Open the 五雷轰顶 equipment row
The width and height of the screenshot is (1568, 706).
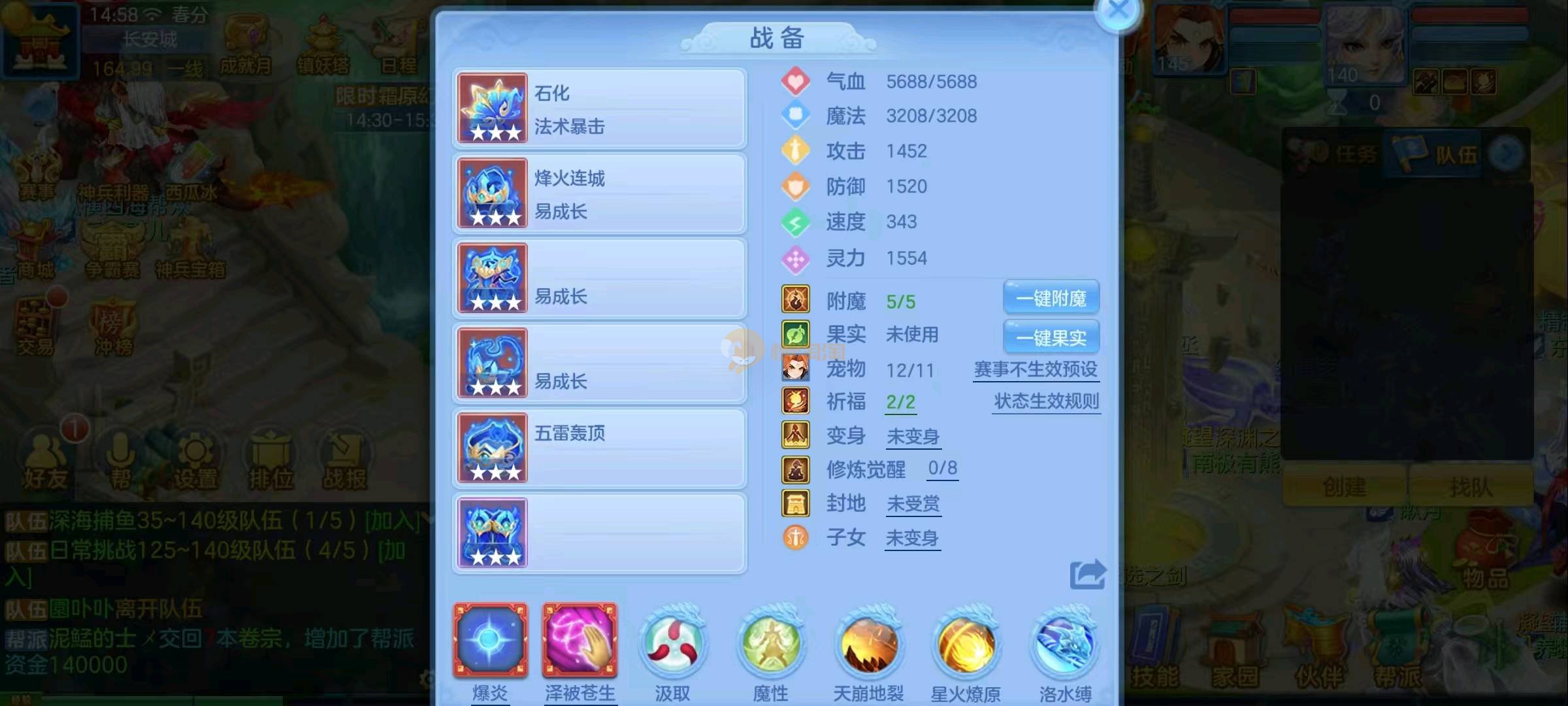[x=600, y=448]
